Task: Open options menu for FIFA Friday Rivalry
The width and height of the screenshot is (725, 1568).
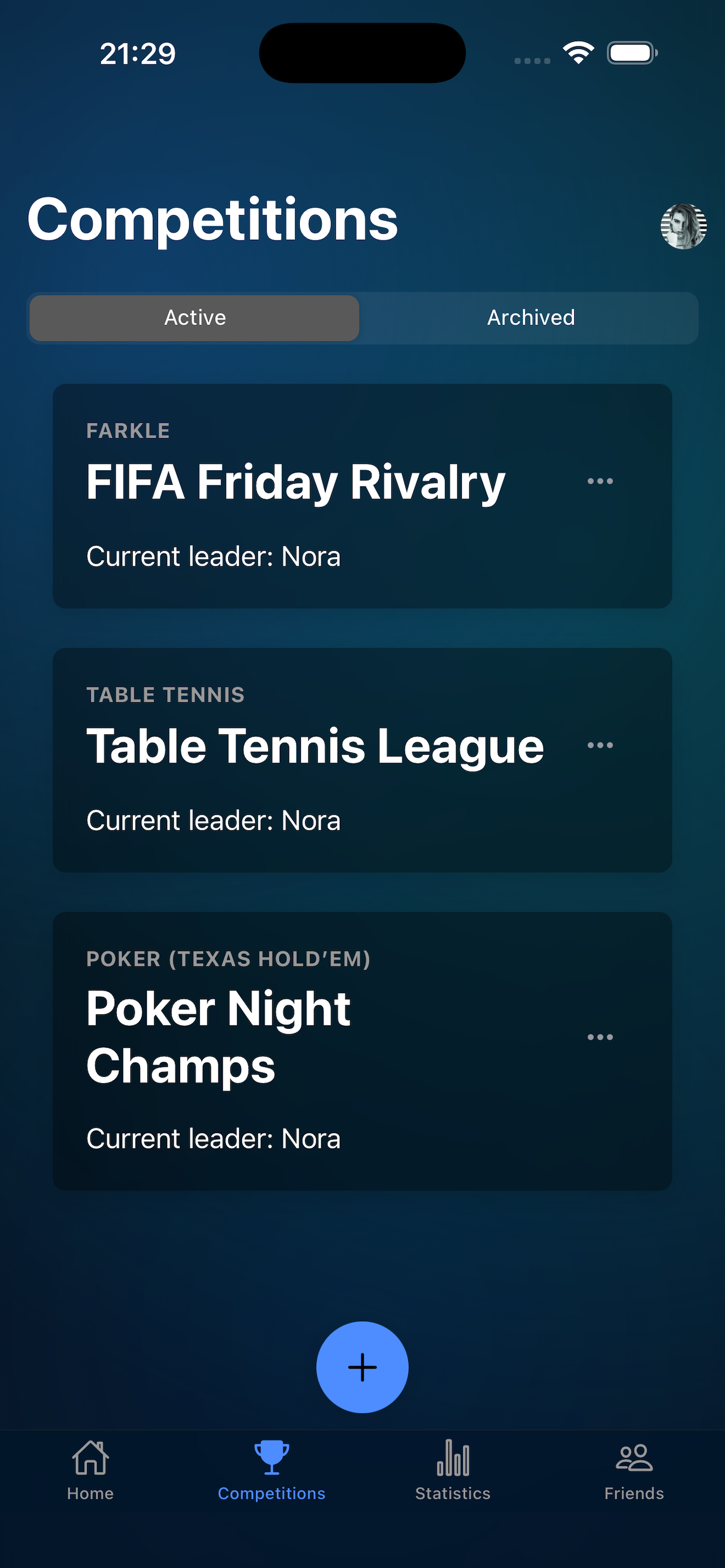Action: tap(600, 481)
